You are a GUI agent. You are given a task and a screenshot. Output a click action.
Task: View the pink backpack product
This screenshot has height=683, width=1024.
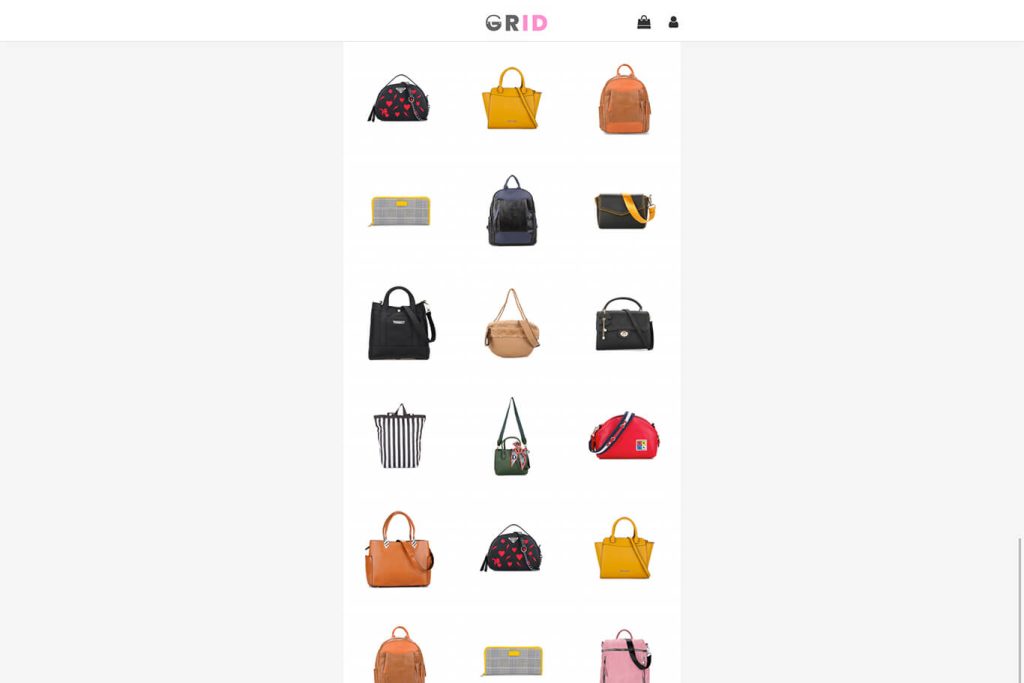point(624,656)
